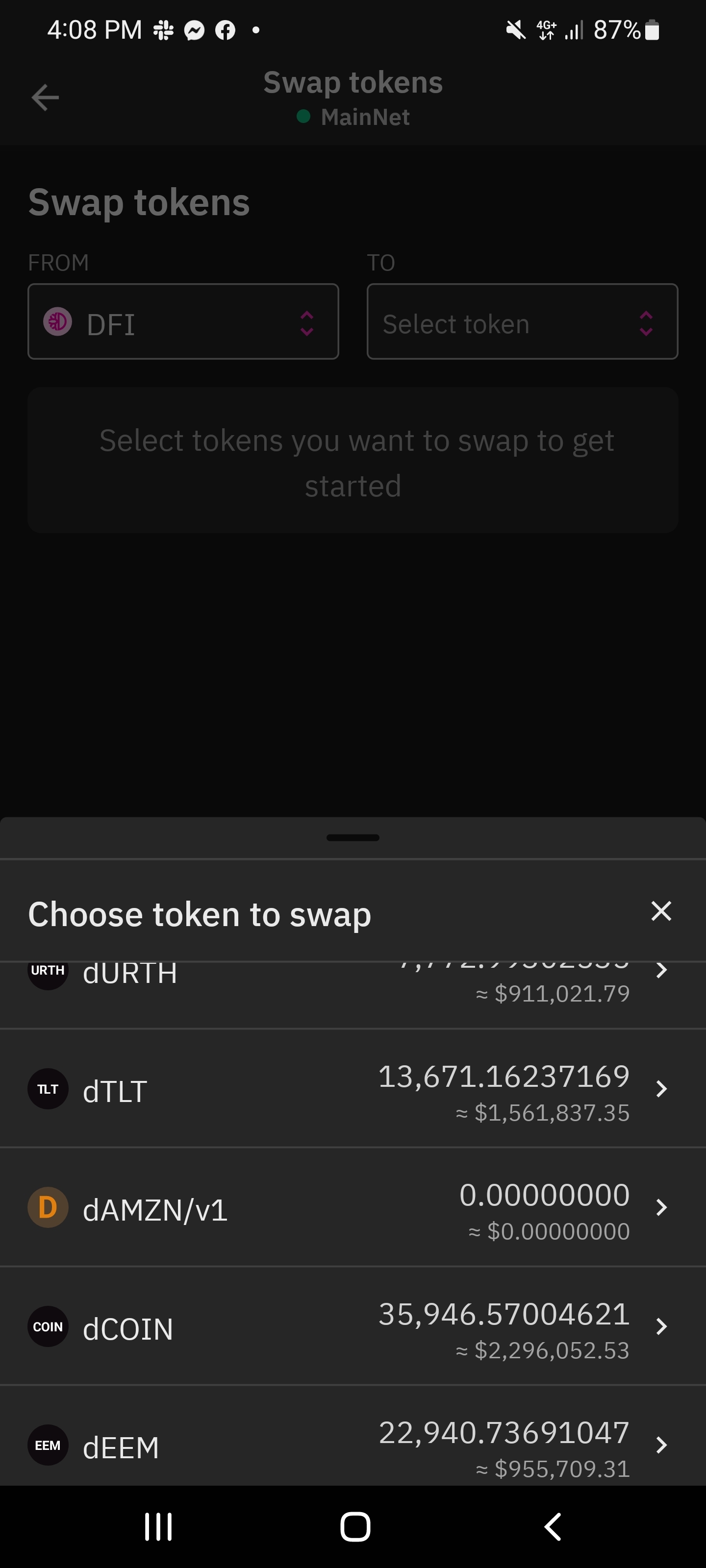Image resolution: width=706 pixels, height=1568 pixels.
Task: Tap the back arrow at top left
Action: click(45, 97)
